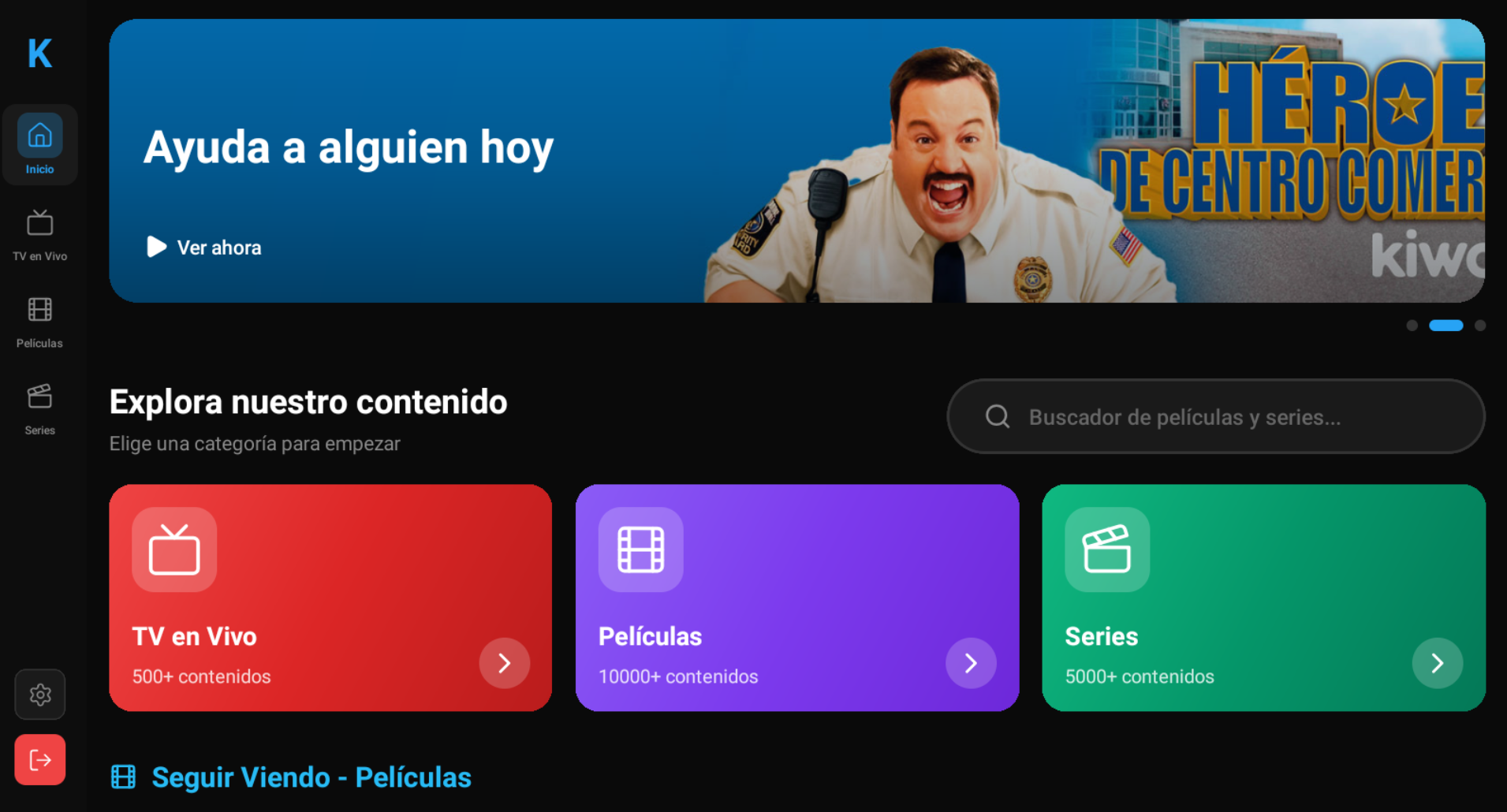Open Películas from the sidebar

point(39,321)
